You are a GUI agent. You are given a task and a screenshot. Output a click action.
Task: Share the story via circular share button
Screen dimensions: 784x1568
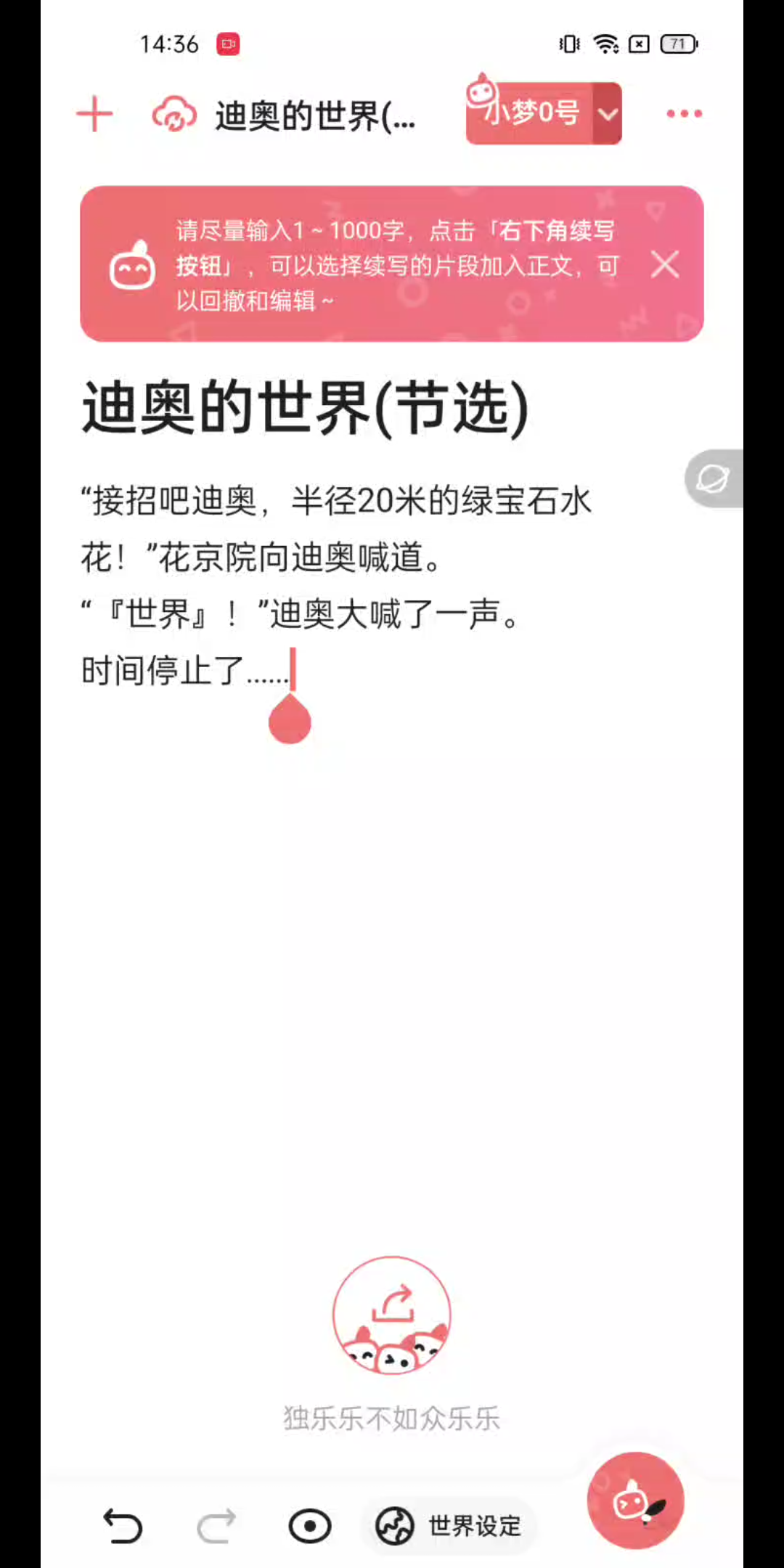[x=392, y=1315]
